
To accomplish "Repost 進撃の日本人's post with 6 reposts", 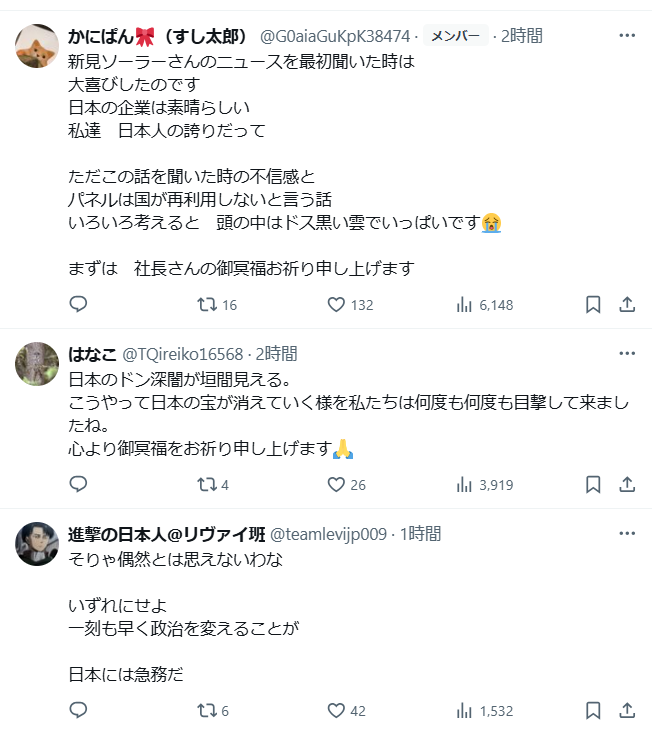I will [x=207, y=710].
